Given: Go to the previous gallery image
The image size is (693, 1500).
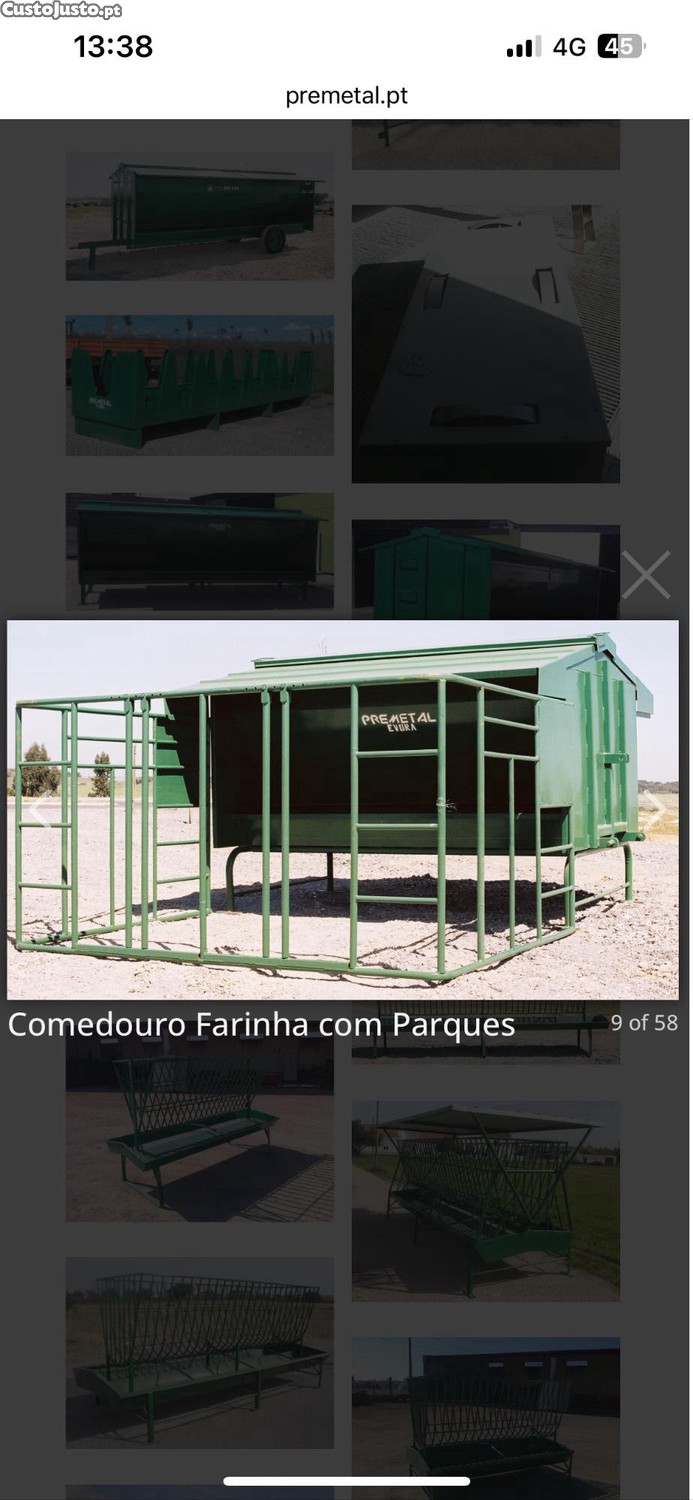Looking at the screenshot, I should (x=38, y=809).
